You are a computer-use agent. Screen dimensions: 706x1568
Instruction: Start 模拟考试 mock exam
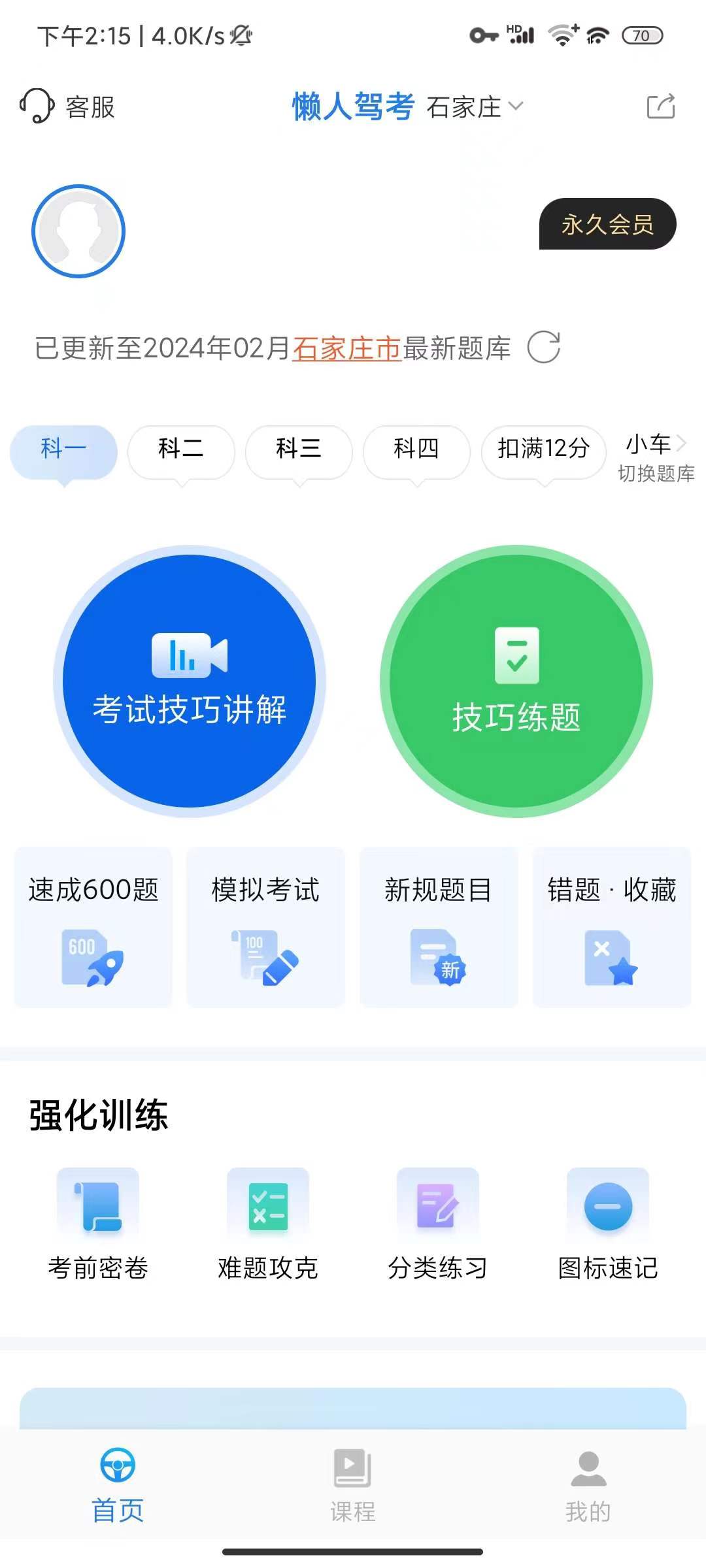[x=266, y=927]
